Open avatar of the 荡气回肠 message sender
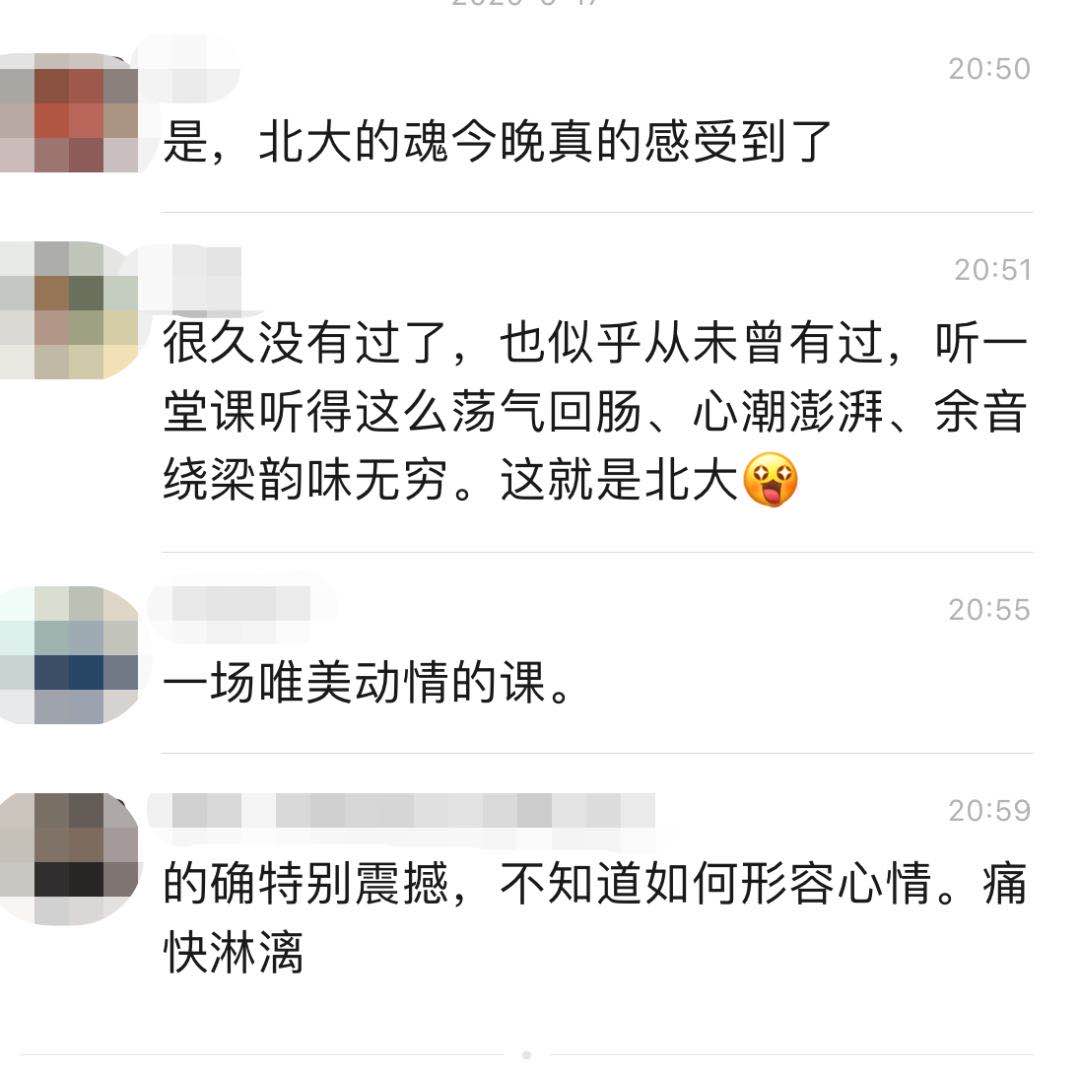Screen dimensions: 1080x1073 [68, 310]
